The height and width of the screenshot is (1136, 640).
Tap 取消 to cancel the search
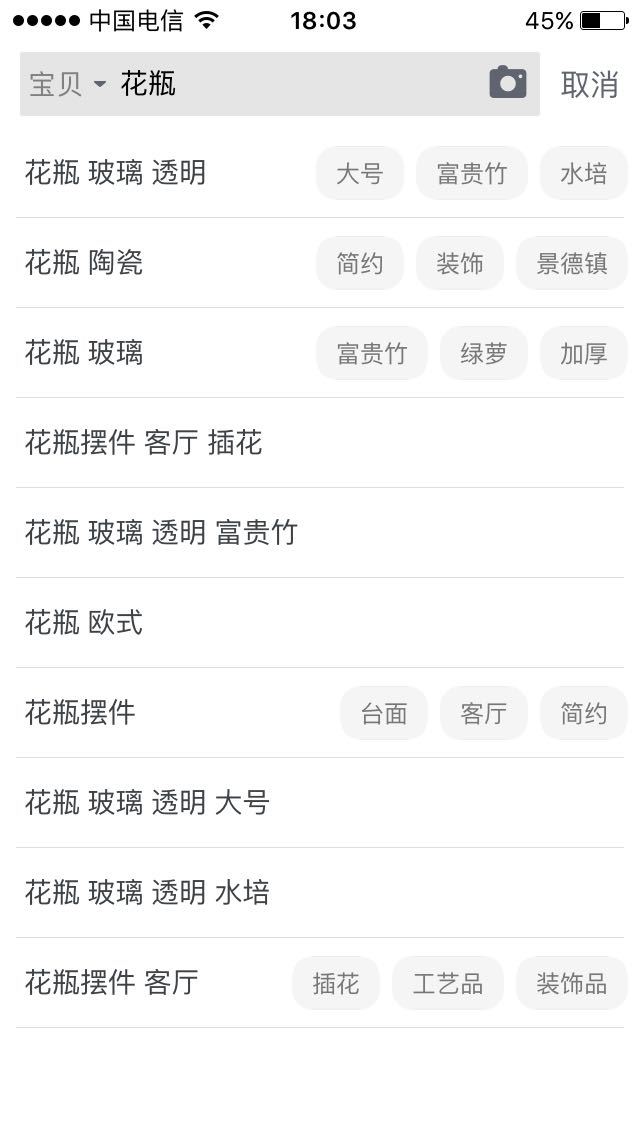click(x=589, y=85)
